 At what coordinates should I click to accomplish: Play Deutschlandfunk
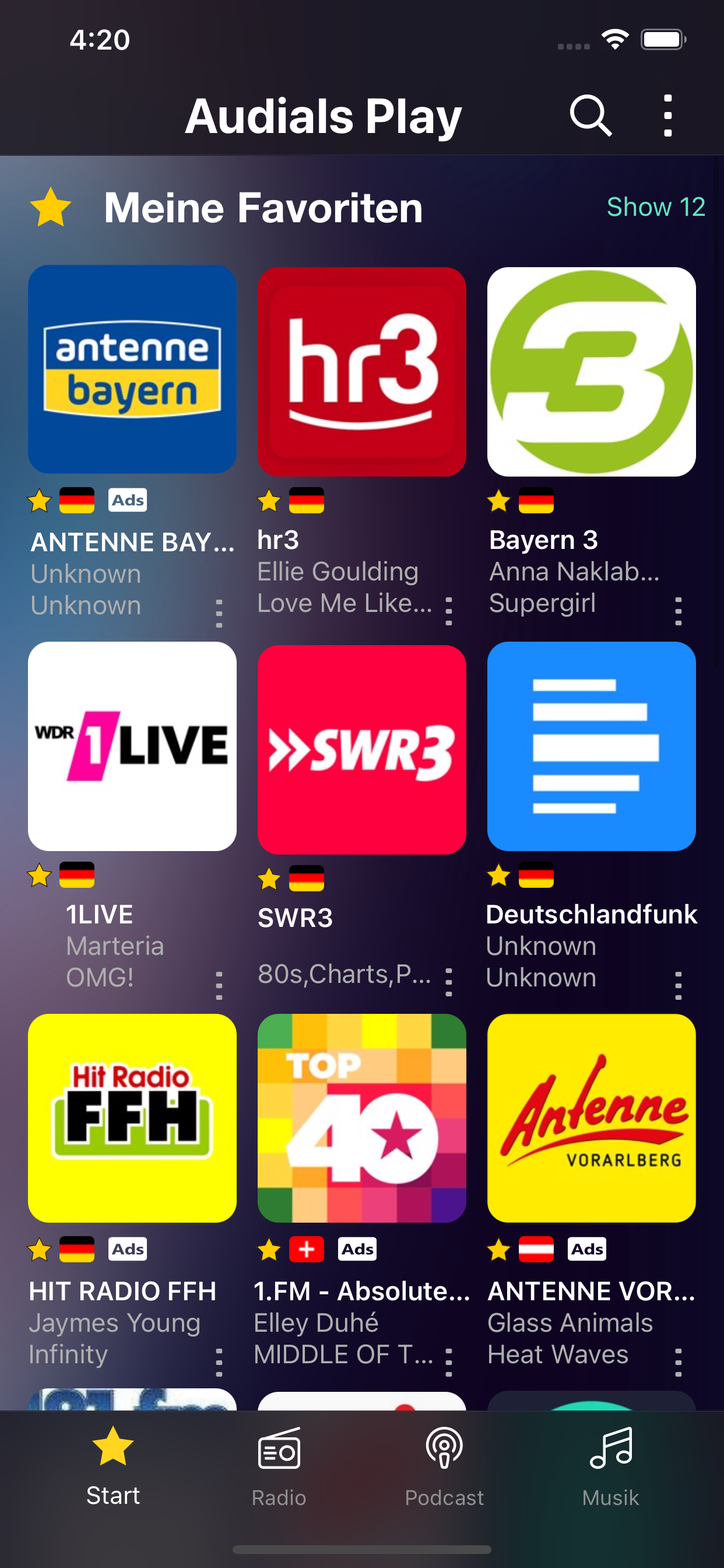(x=591, y=746)
